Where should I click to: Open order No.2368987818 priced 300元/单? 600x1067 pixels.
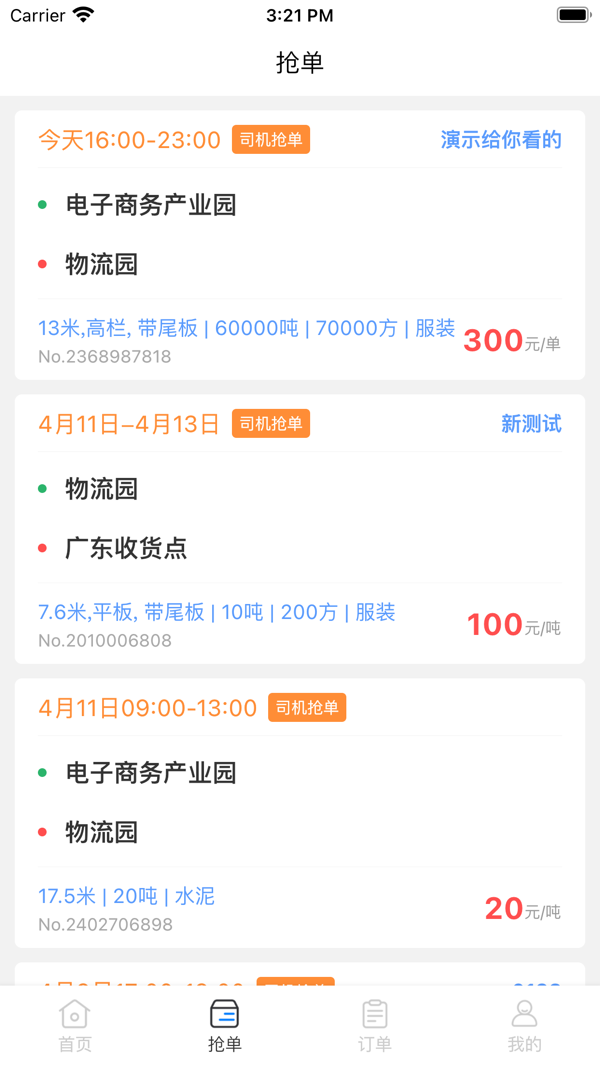point(300,245)
